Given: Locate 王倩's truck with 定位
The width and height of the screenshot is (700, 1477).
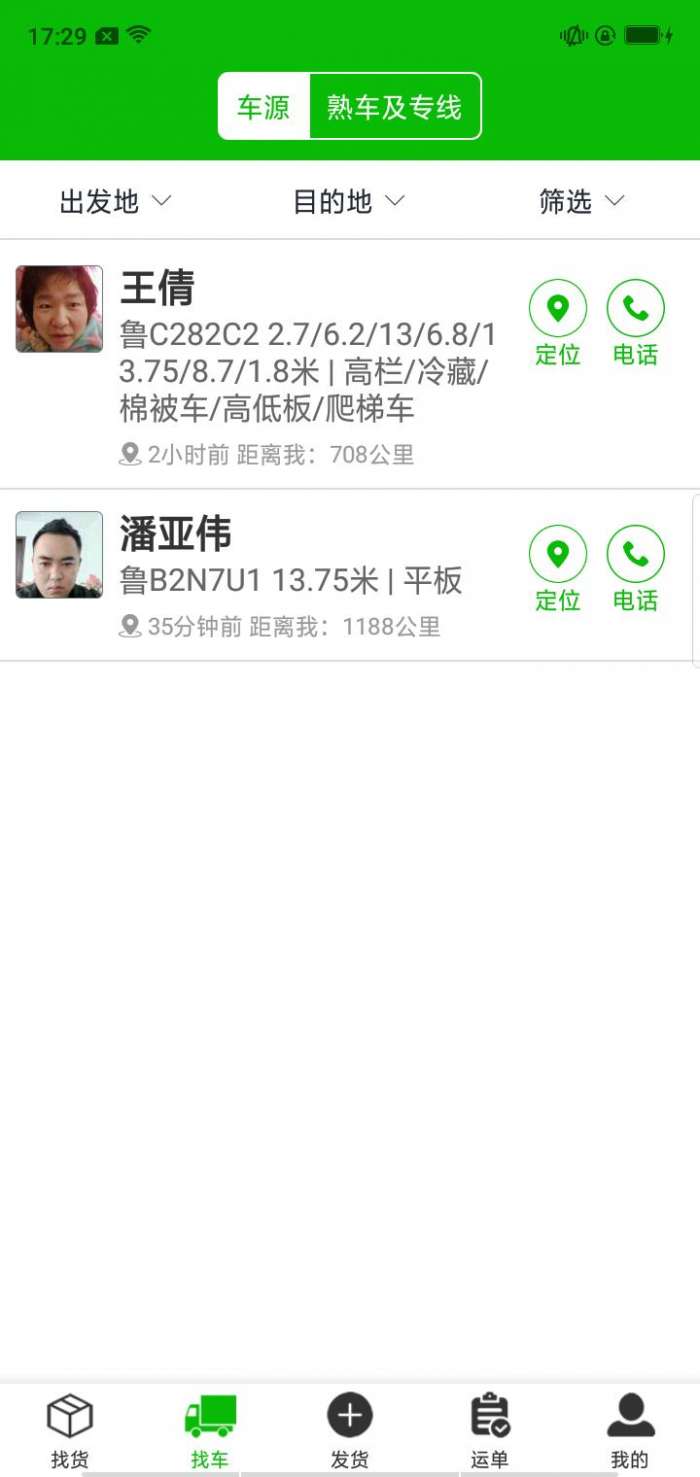Looking at the screenshot, I should (557, 322).
